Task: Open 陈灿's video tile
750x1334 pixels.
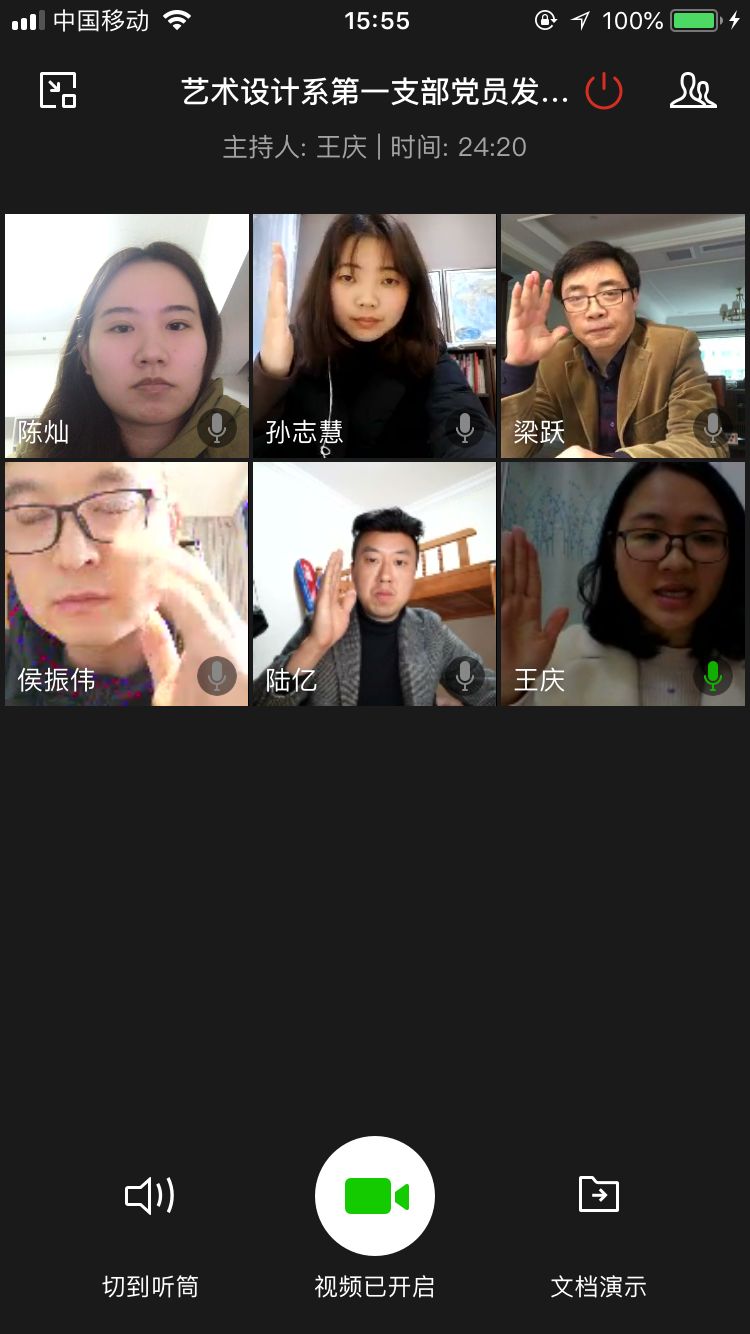Action: click(127, 336)
